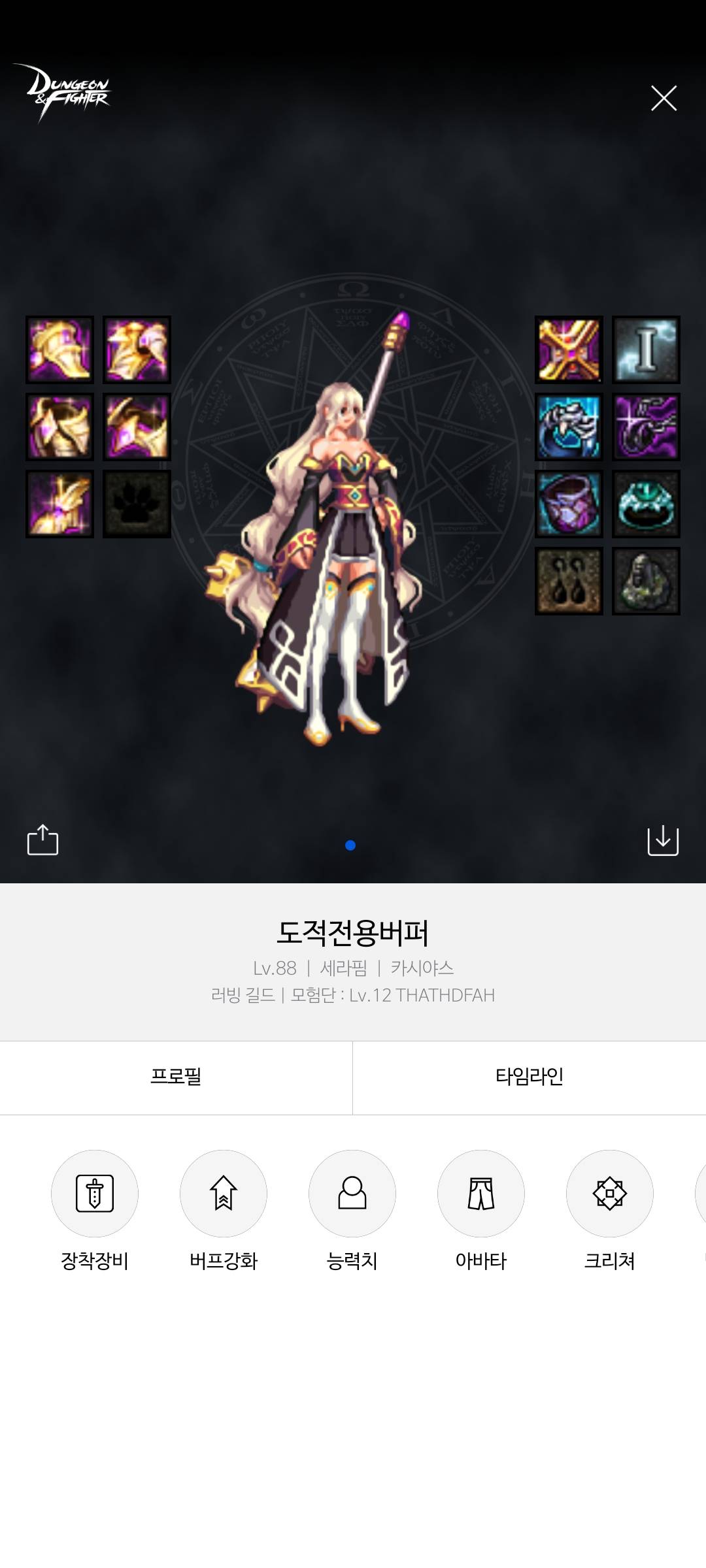706x1568 pixels.
Task: Select the teal gem ring item
Action: [x=646, y=504]
